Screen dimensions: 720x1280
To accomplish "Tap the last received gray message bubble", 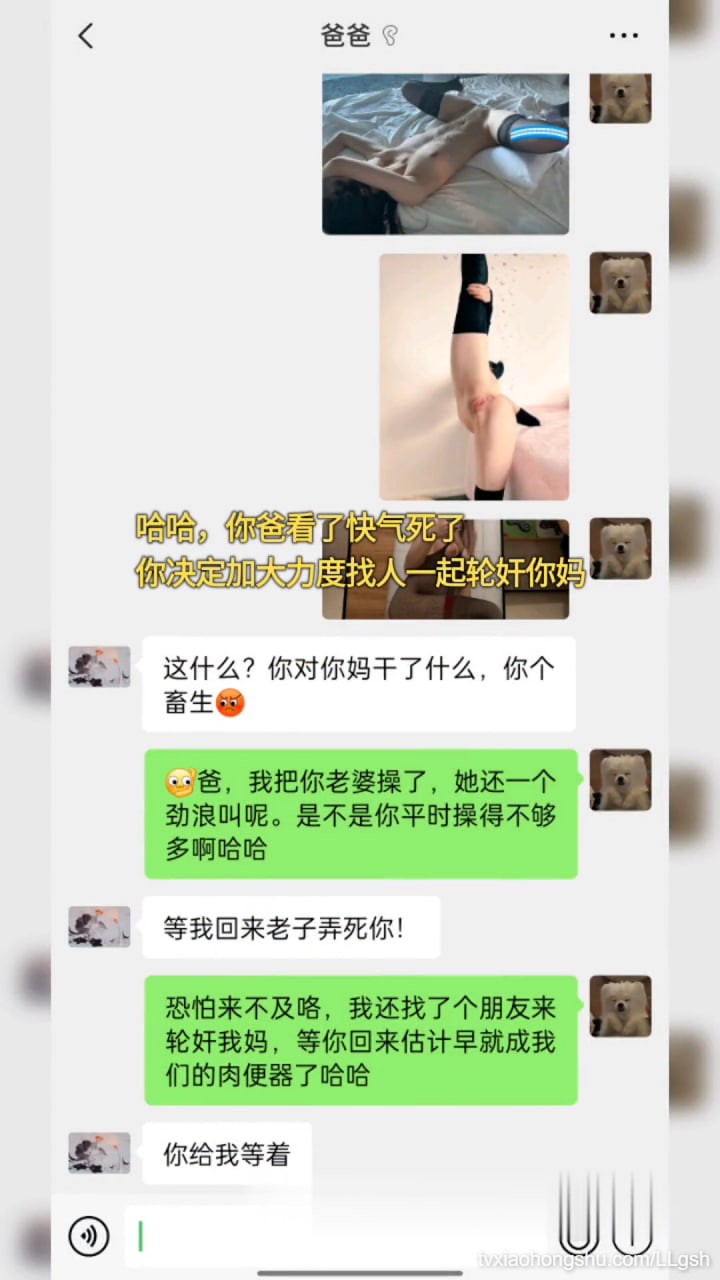I will pyautogui.click(x=226, y=1153).
